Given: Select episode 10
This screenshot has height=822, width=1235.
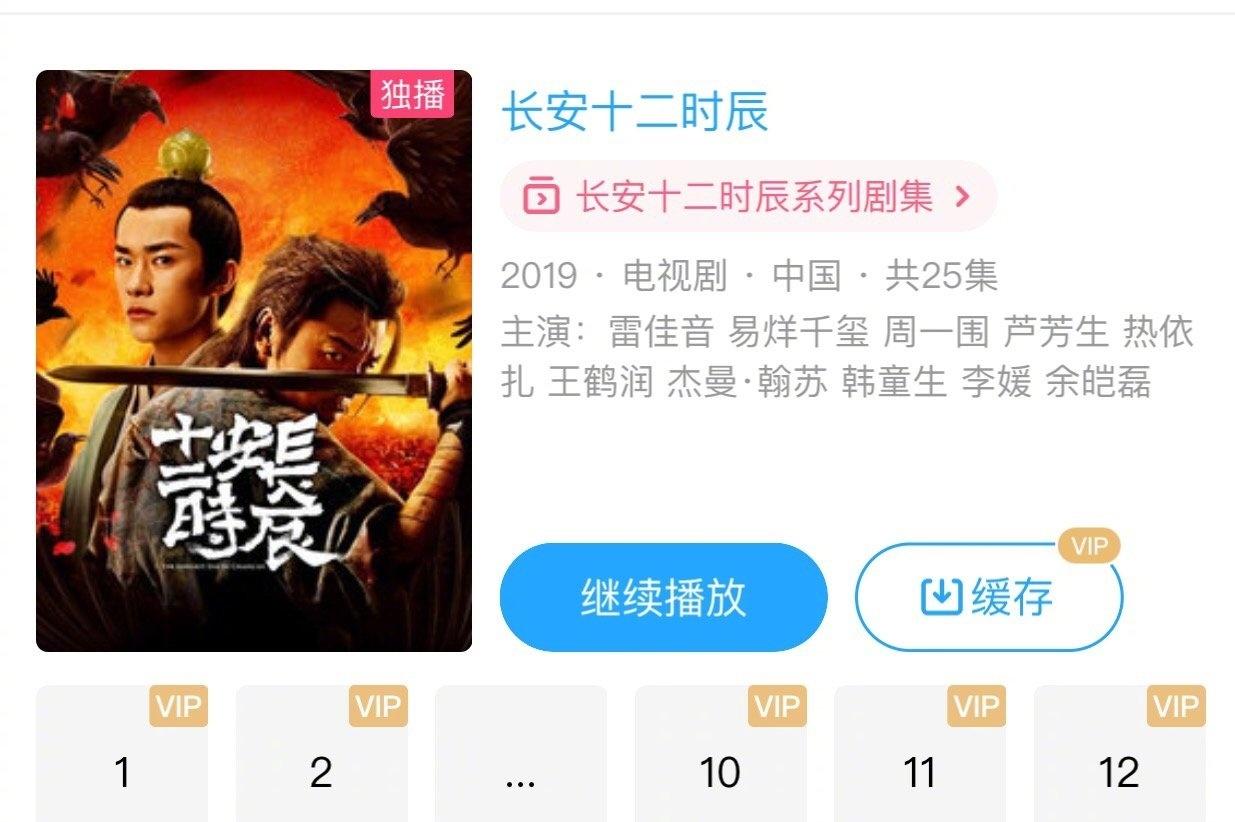Looking at the screenshot, I should point(720,754).
